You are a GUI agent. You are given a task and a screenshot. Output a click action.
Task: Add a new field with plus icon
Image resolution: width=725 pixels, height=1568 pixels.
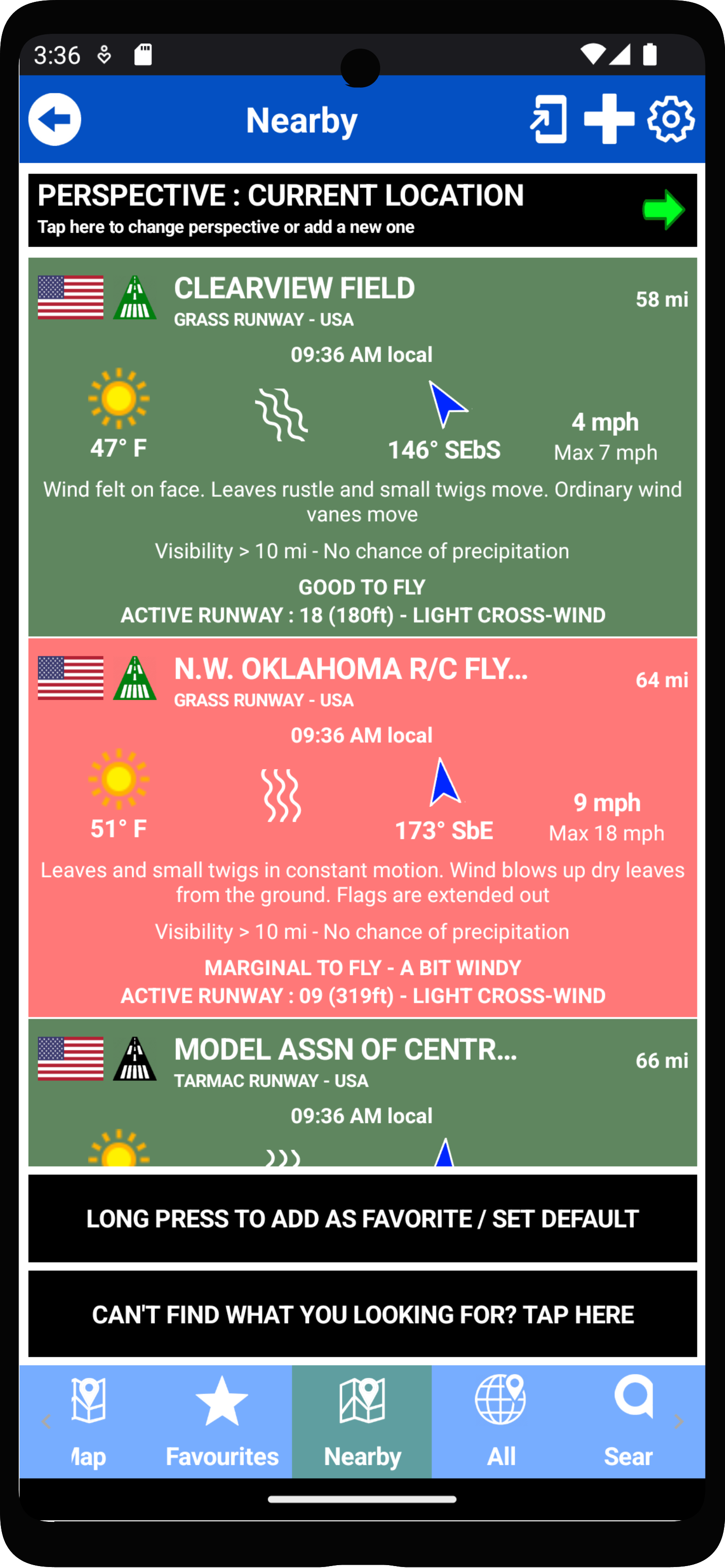(x=609, y=119)
